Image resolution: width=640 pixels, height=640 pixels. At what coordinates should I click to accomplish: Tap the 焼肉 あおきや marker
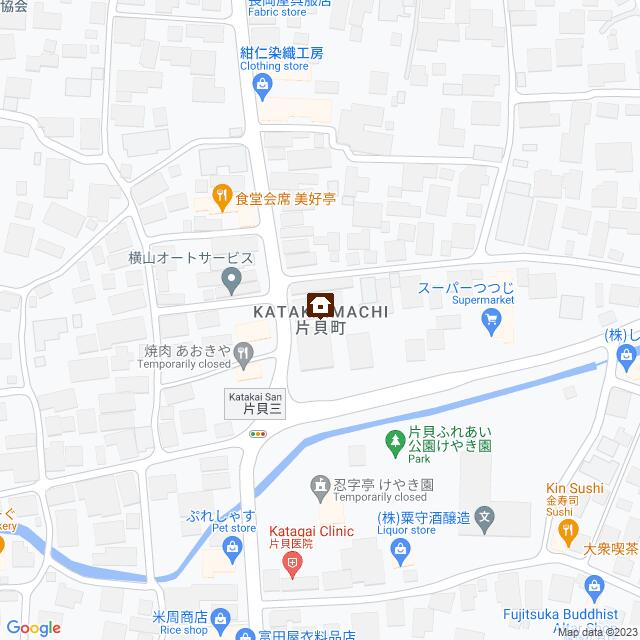point(245,352)
